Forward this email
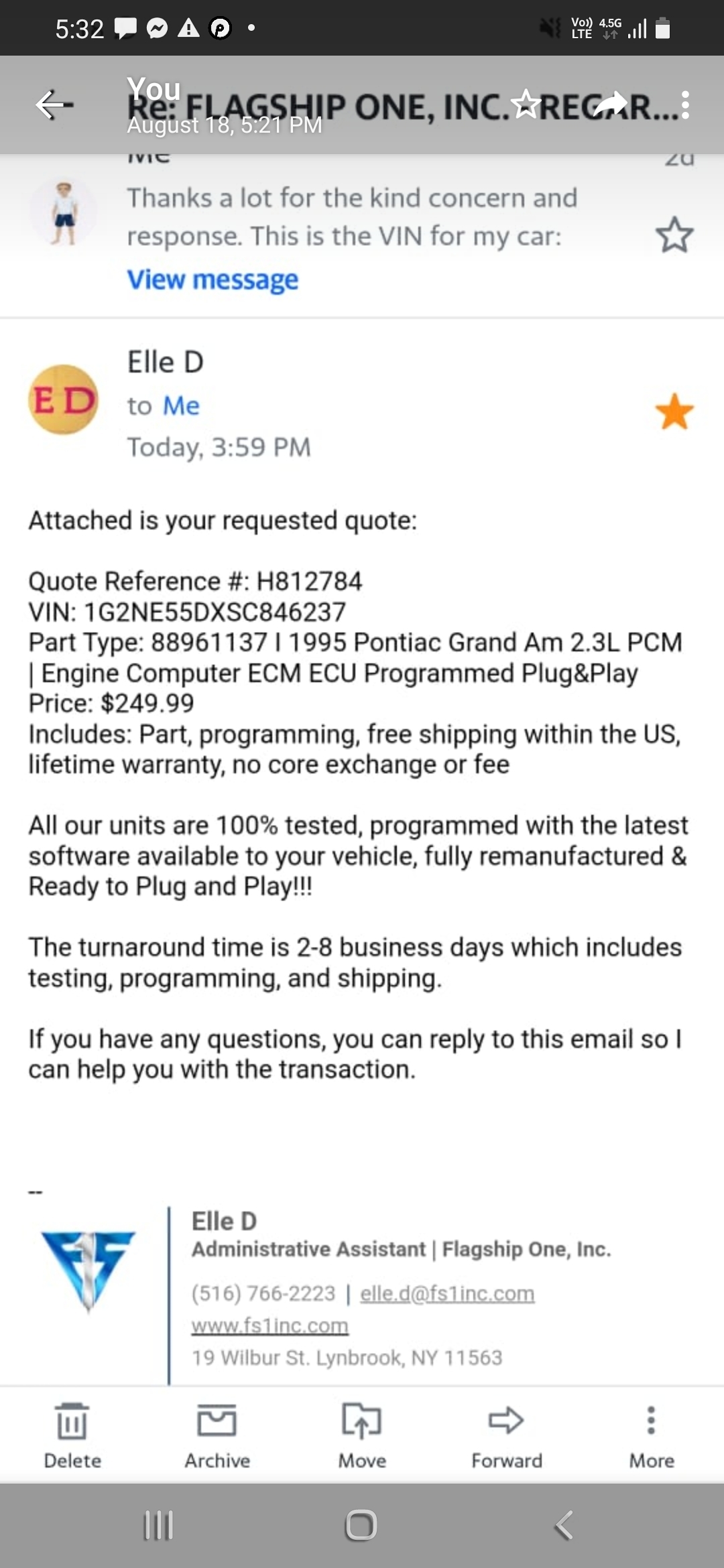This screenshot has width=724, height=1568. [507, 1435]
